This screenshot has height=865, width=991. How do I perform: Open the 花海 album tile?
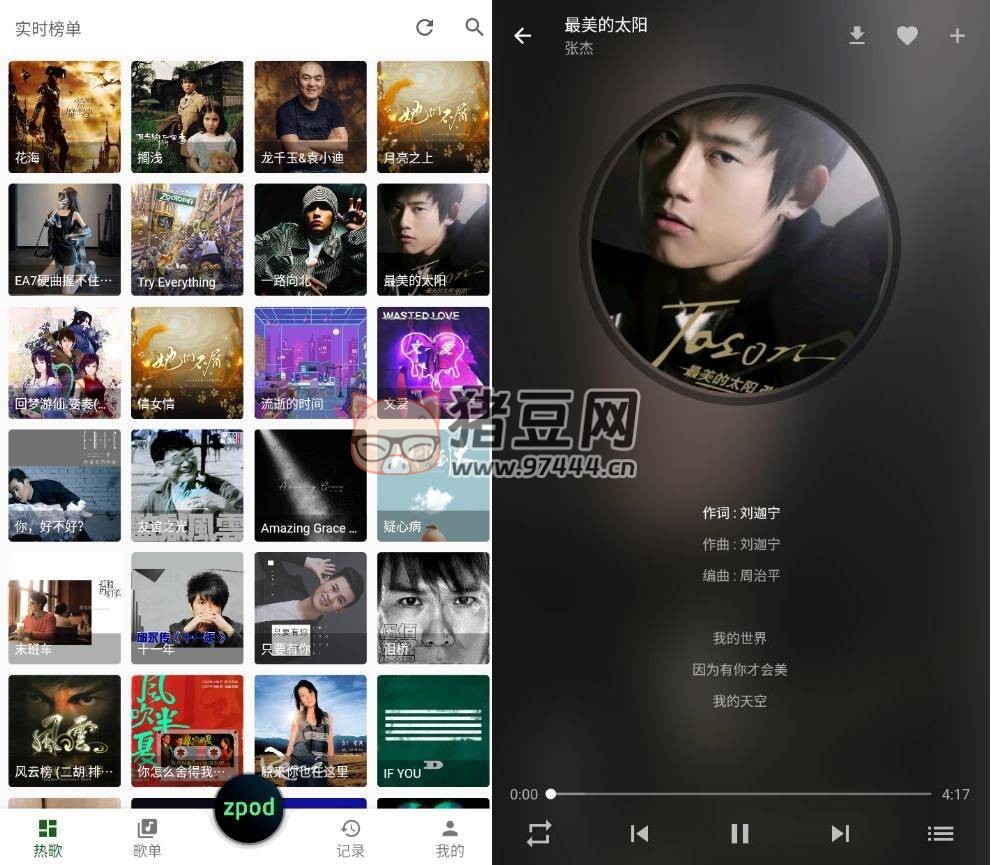(x=64, y=116)
